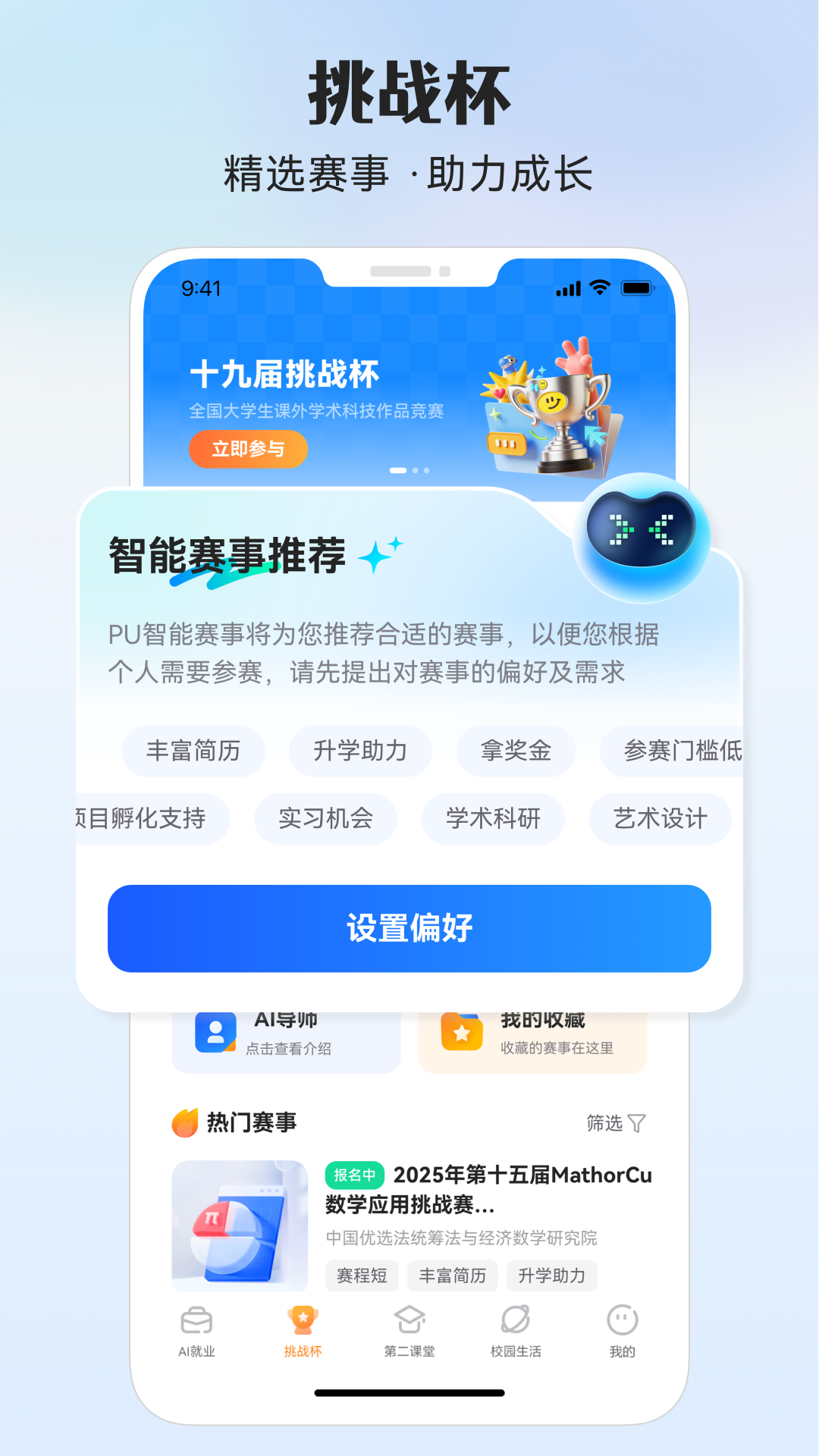The width and height of the screenshot is (819, 1456).
Task: Open 我的收藏 star folder icon
Action: pyautogui.click(x=461, y=1030)
